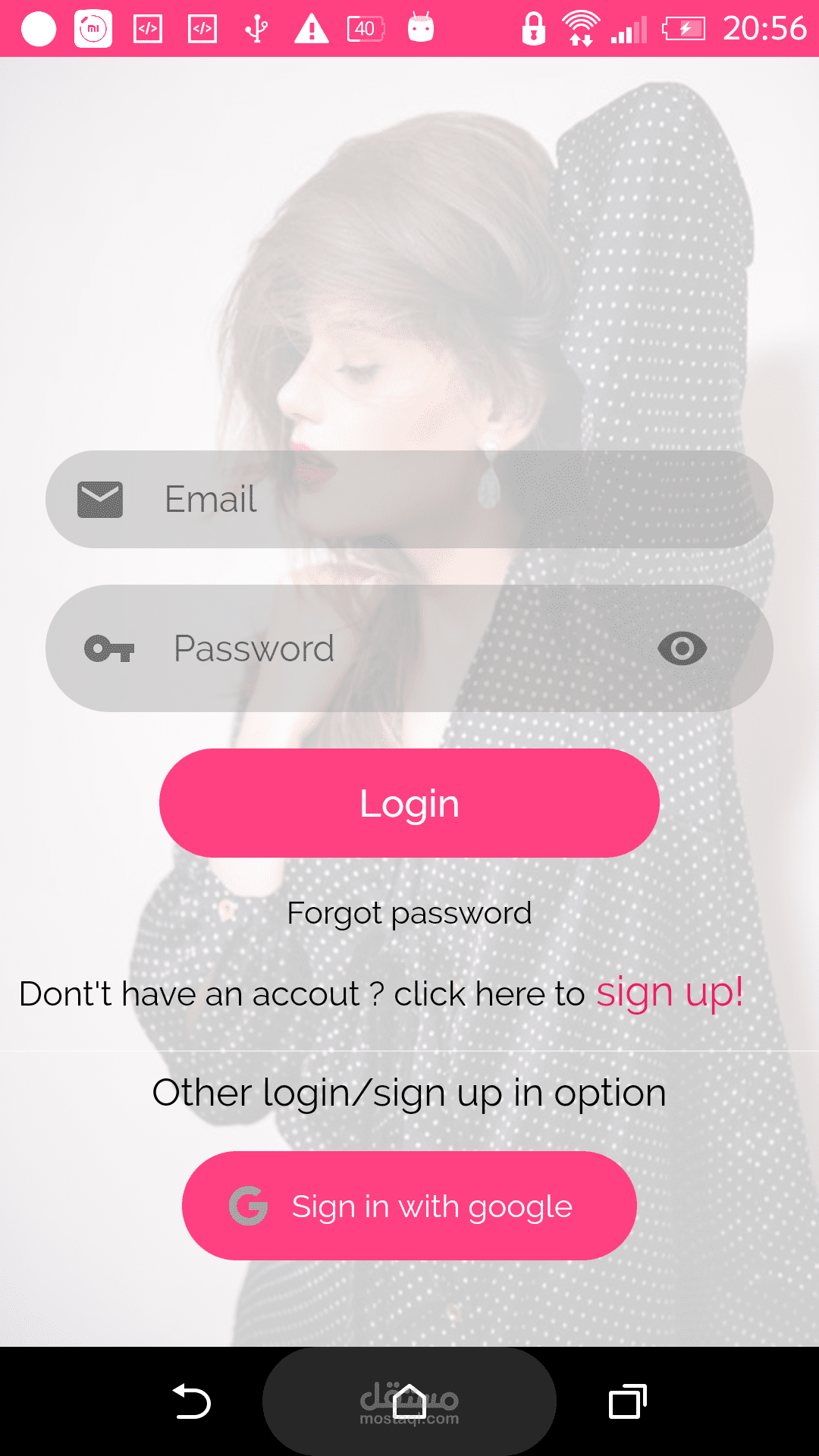
Task: Open the recent apps overview
Action: pos(628,1401)
